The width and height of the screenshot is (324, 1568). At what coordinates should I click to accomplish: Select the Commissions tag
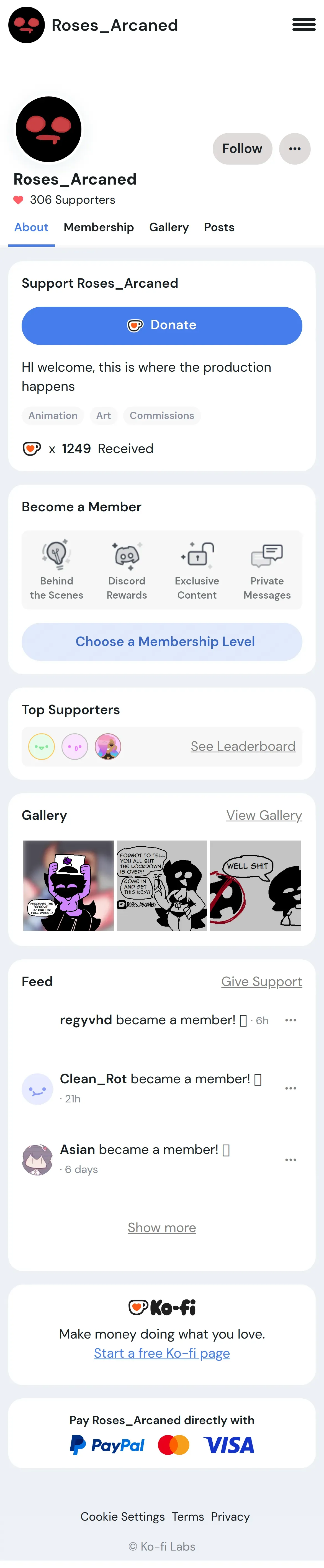[x=162, y=416]
